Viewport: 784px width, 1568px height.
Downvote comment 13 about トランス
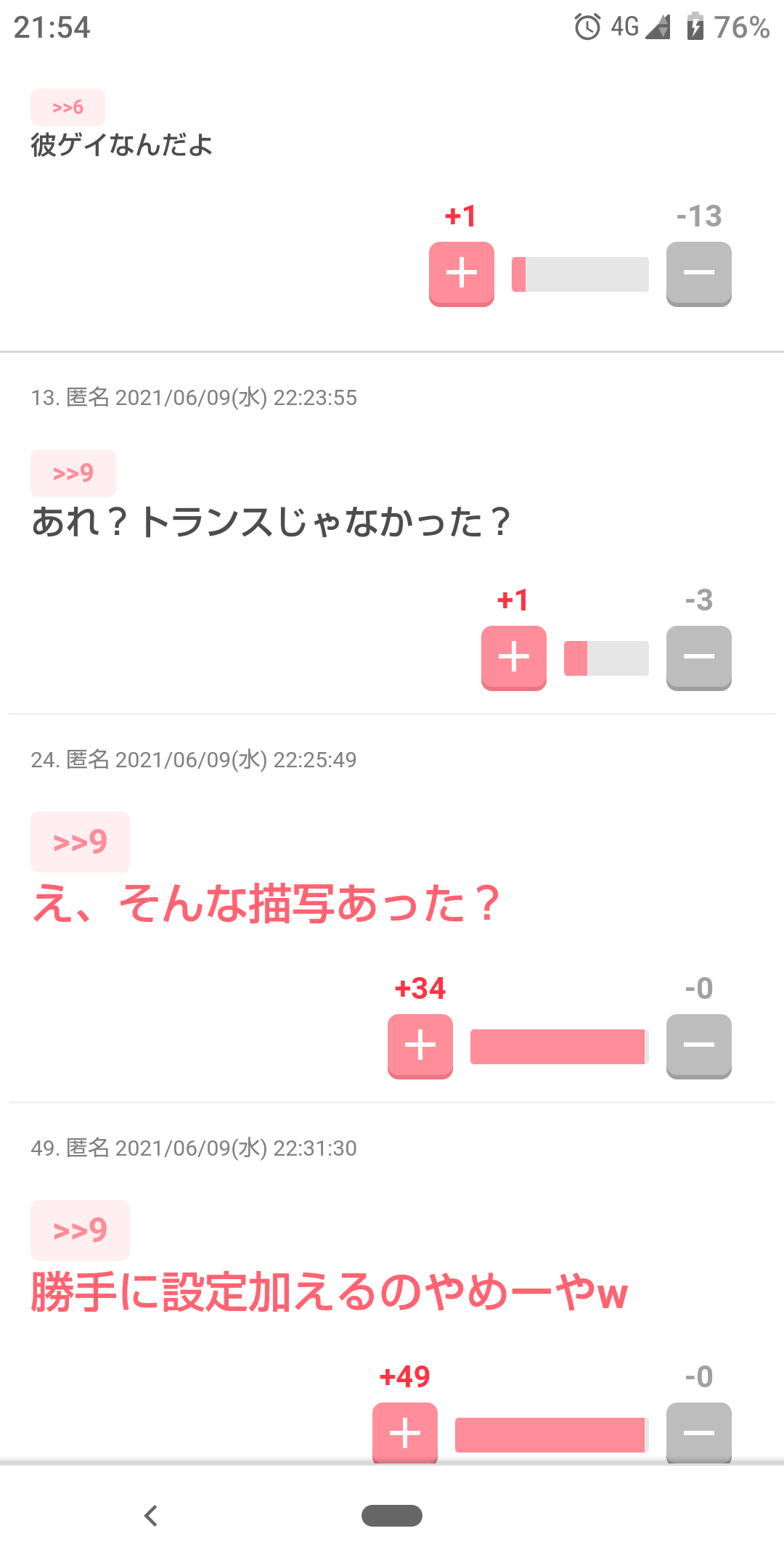coord(699,658)
